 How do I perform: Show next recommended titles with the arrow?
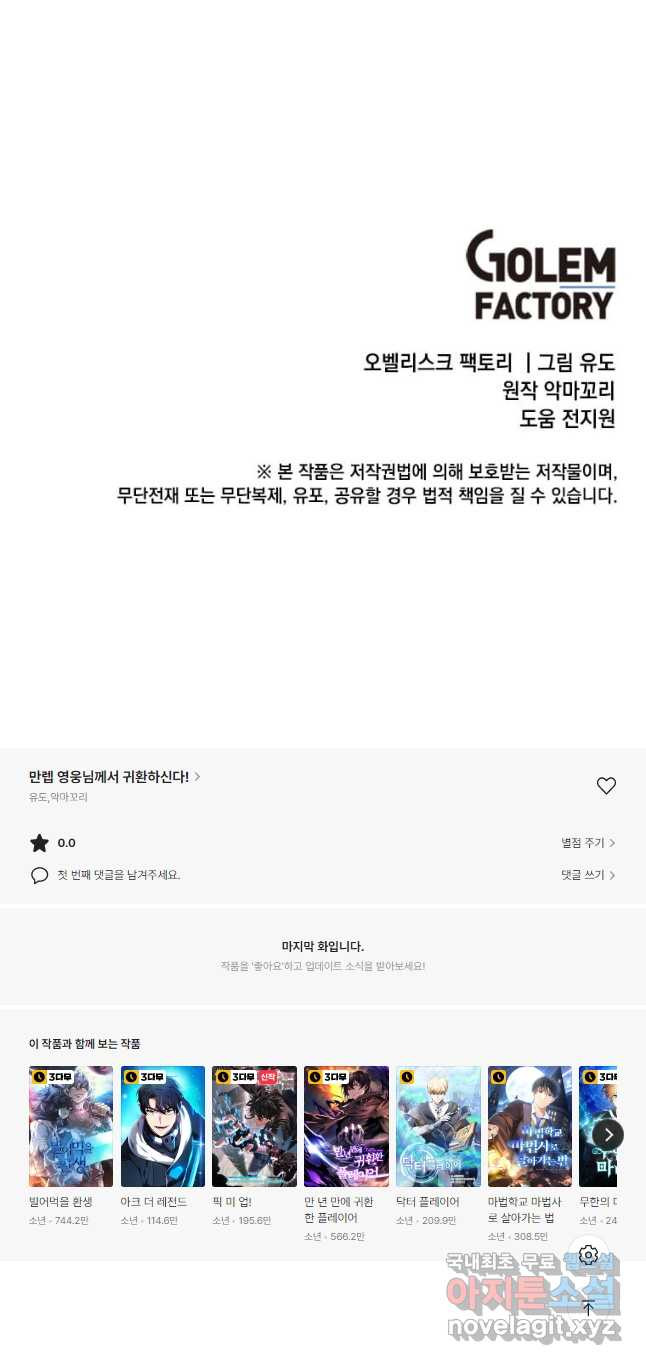click(608, 1134)
